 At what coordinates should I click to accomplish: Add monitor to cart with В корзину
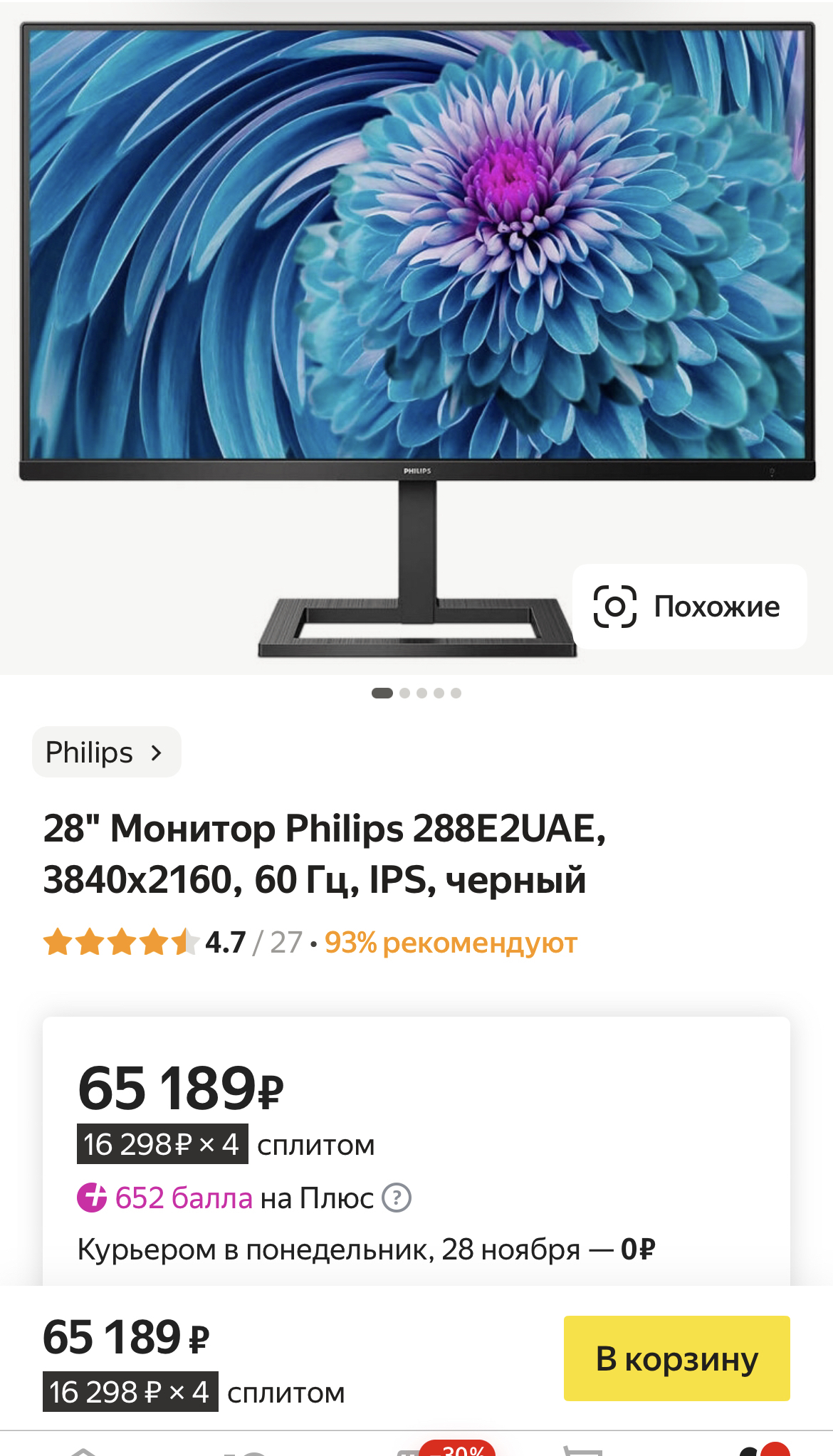[x=676, y=1358]
